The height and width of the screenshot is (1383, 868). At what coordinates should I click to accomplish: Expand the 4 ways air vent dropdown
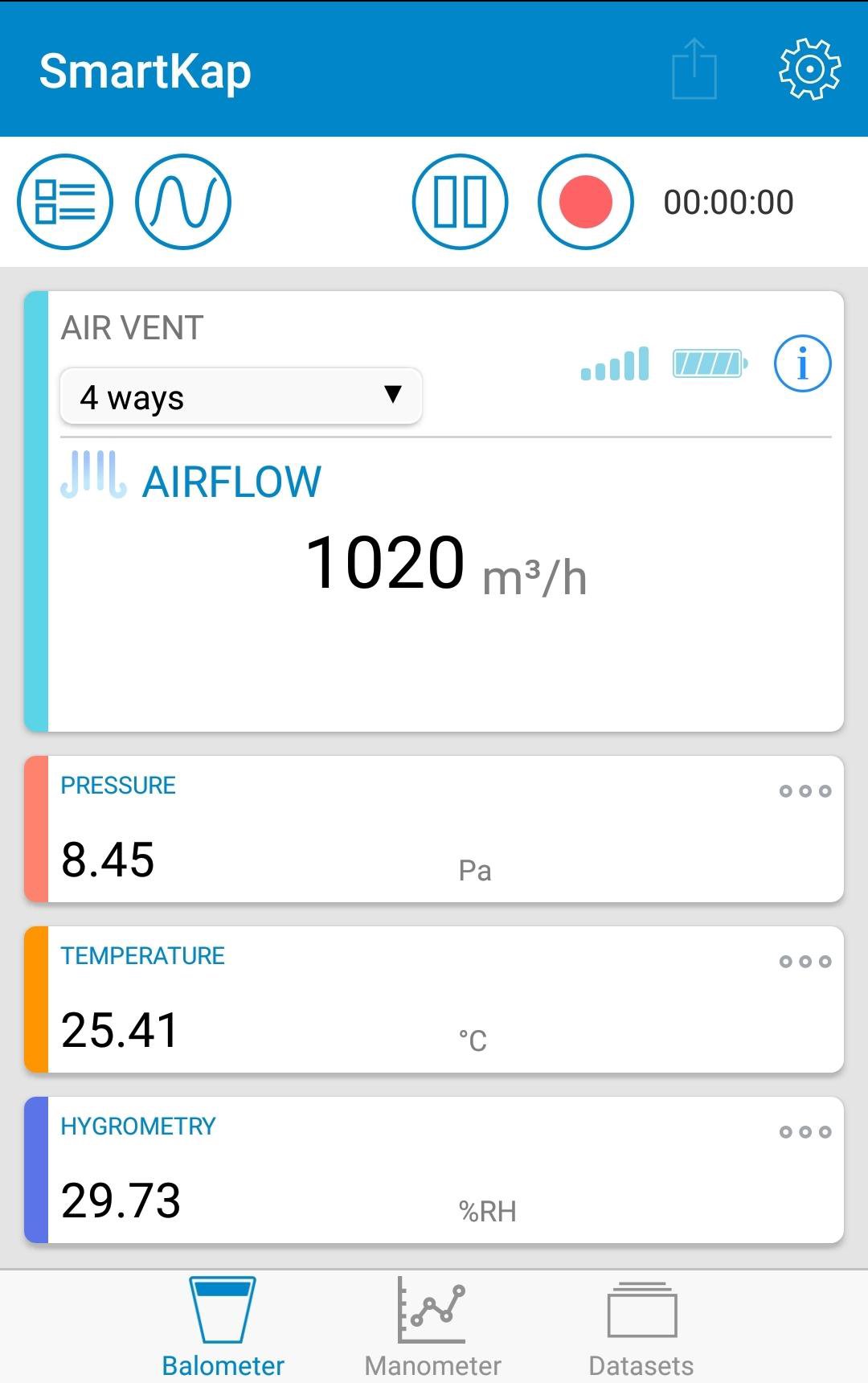pyautogui.click(x=241, y=396)
